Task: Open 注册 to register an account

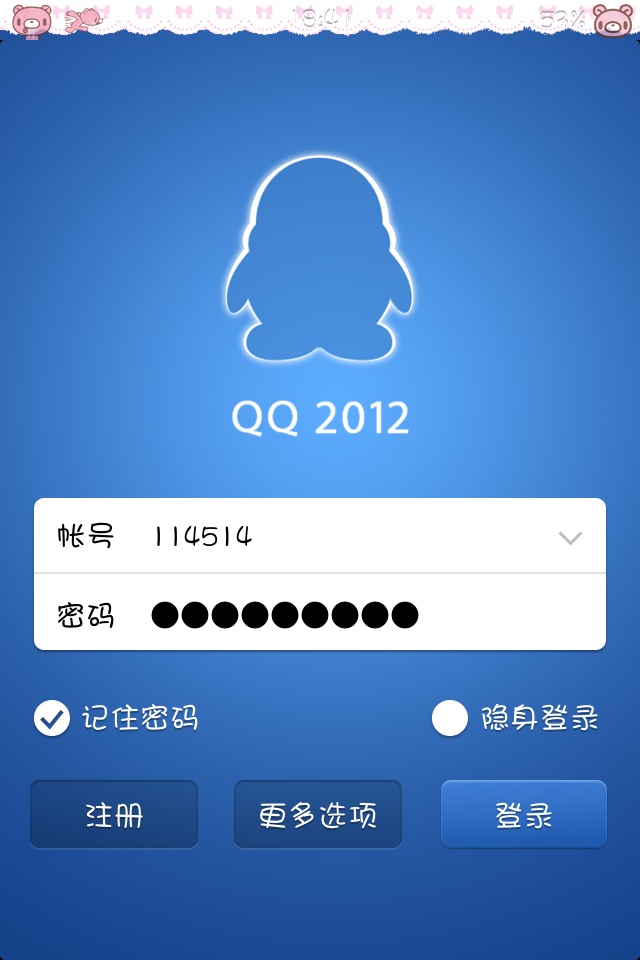Action: (114, 815)
